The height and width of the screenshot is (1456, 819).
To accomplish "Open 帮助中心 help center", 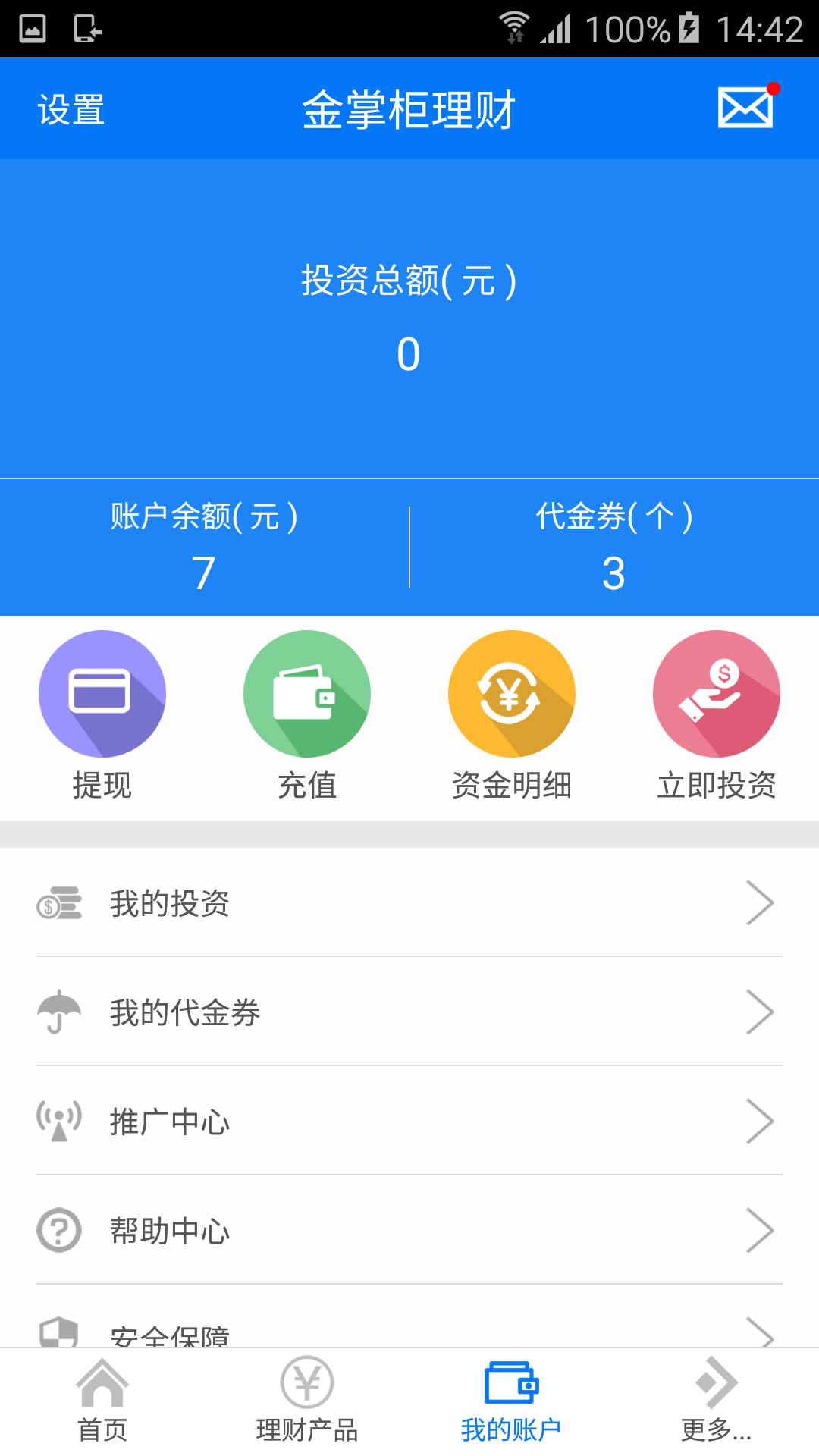I will (x=409, y=1231).
